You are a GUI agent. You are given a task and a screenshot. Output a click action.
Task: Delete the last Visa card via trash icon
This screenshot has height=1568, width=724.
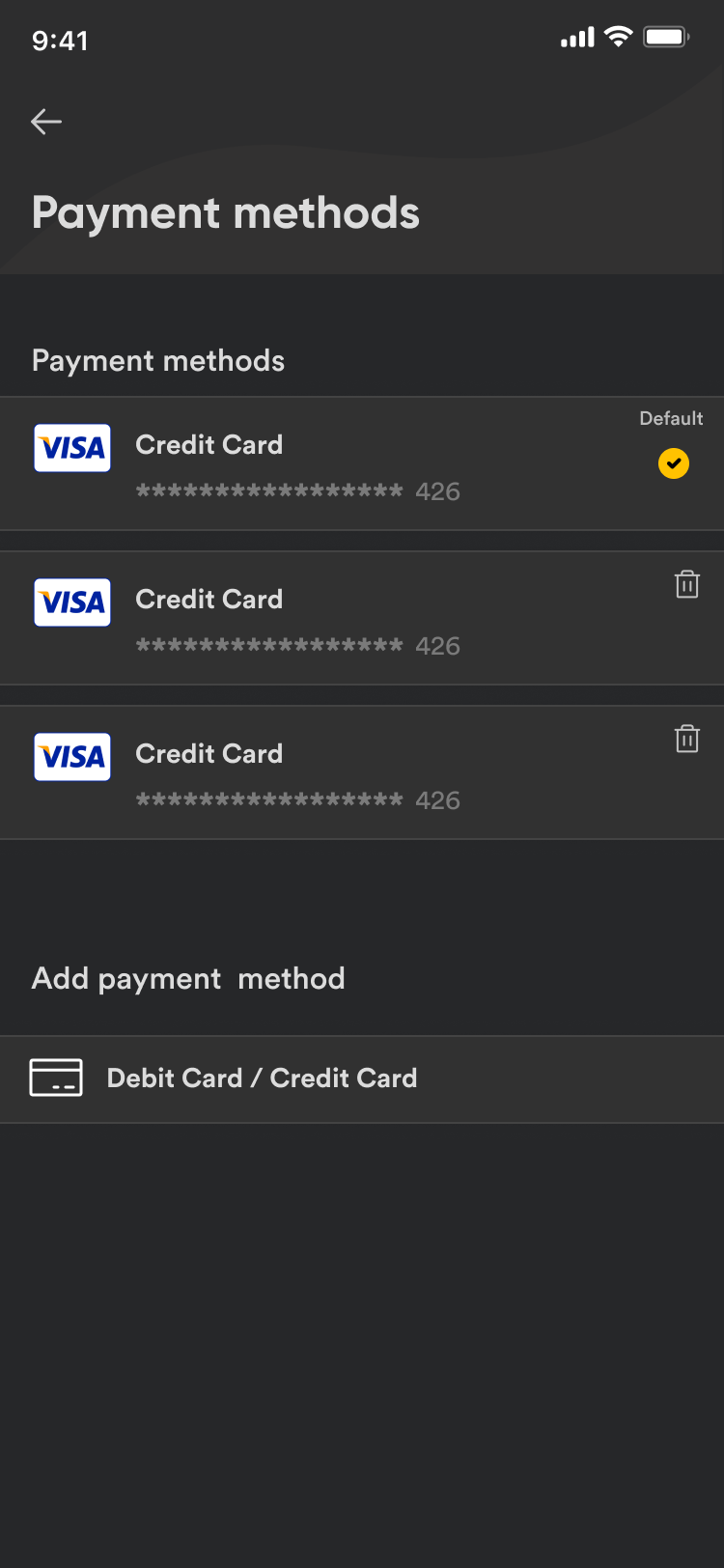point(686,739)
